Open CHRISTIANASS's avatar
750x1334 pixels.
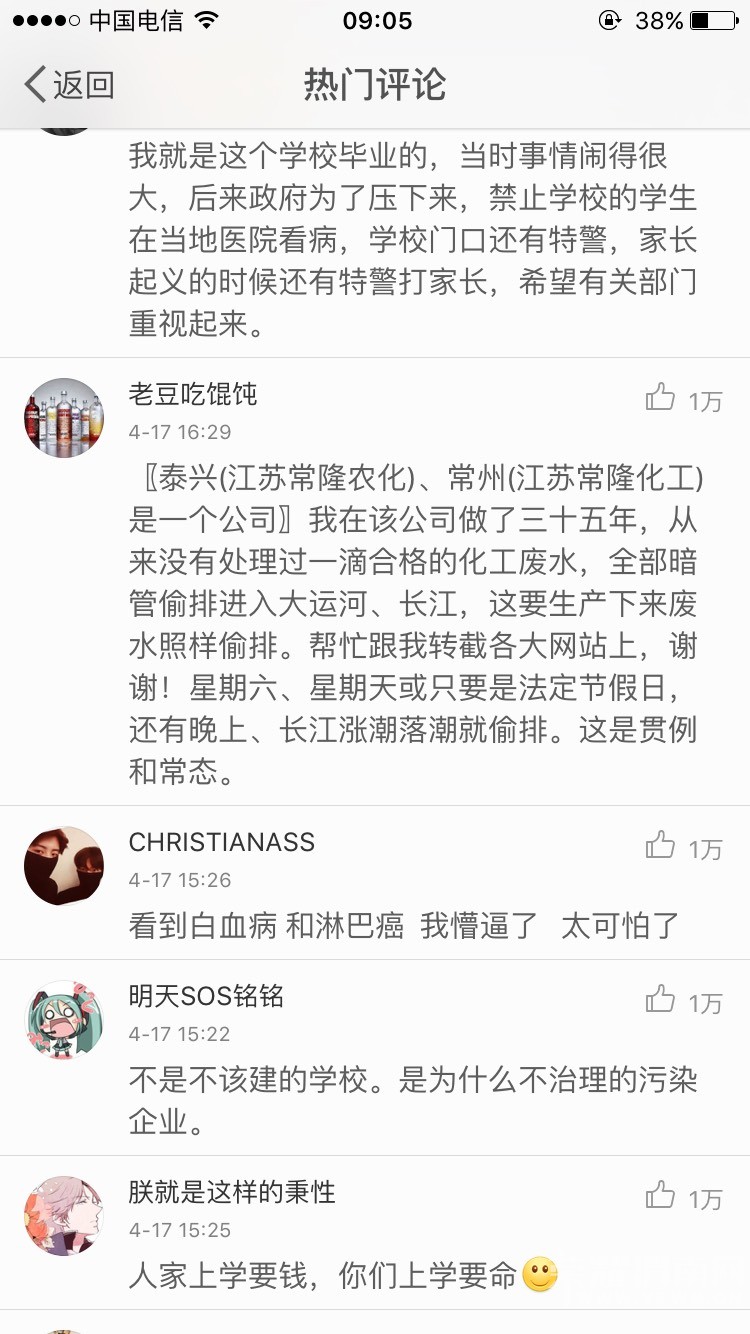64,866
